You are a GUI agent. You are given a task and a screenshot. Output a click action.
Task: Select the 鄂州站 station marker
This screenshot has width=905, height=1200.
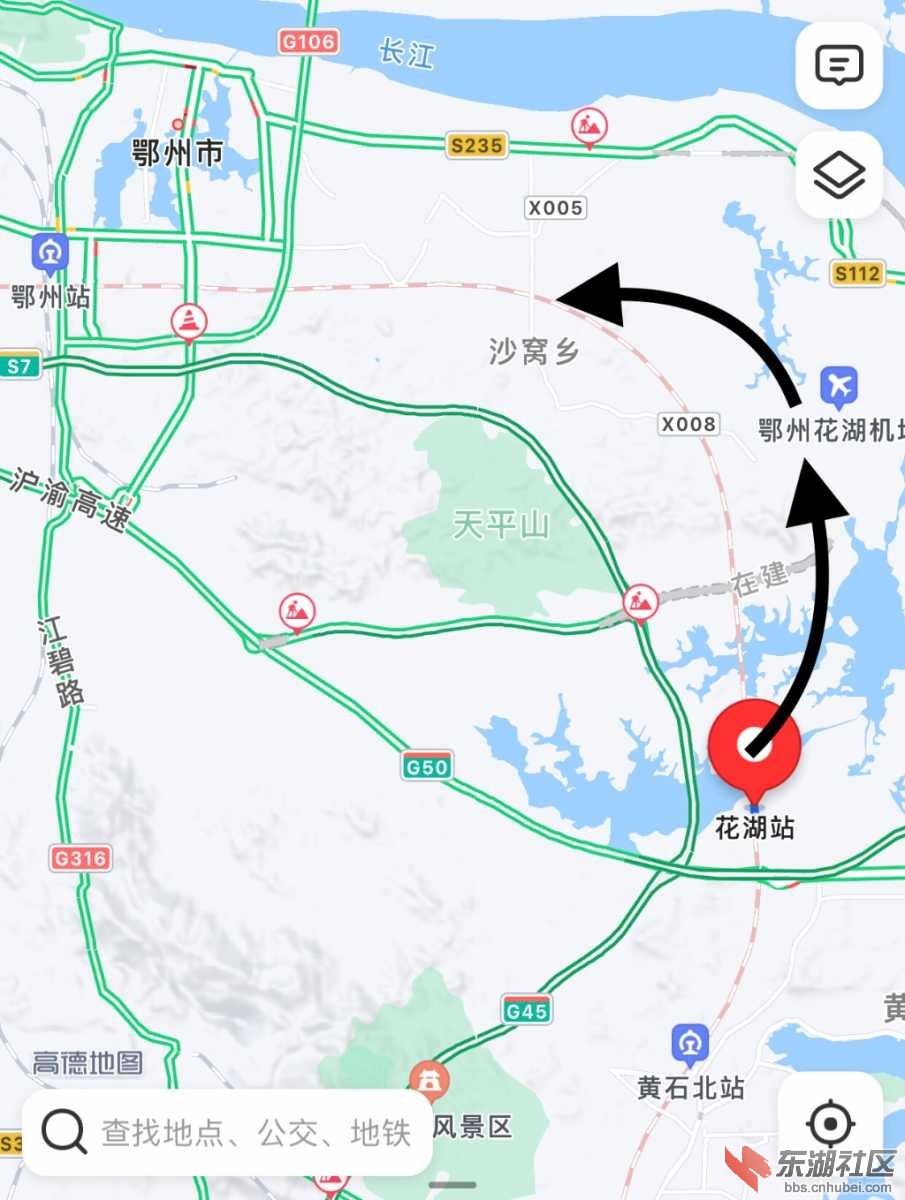coord(50,252)
